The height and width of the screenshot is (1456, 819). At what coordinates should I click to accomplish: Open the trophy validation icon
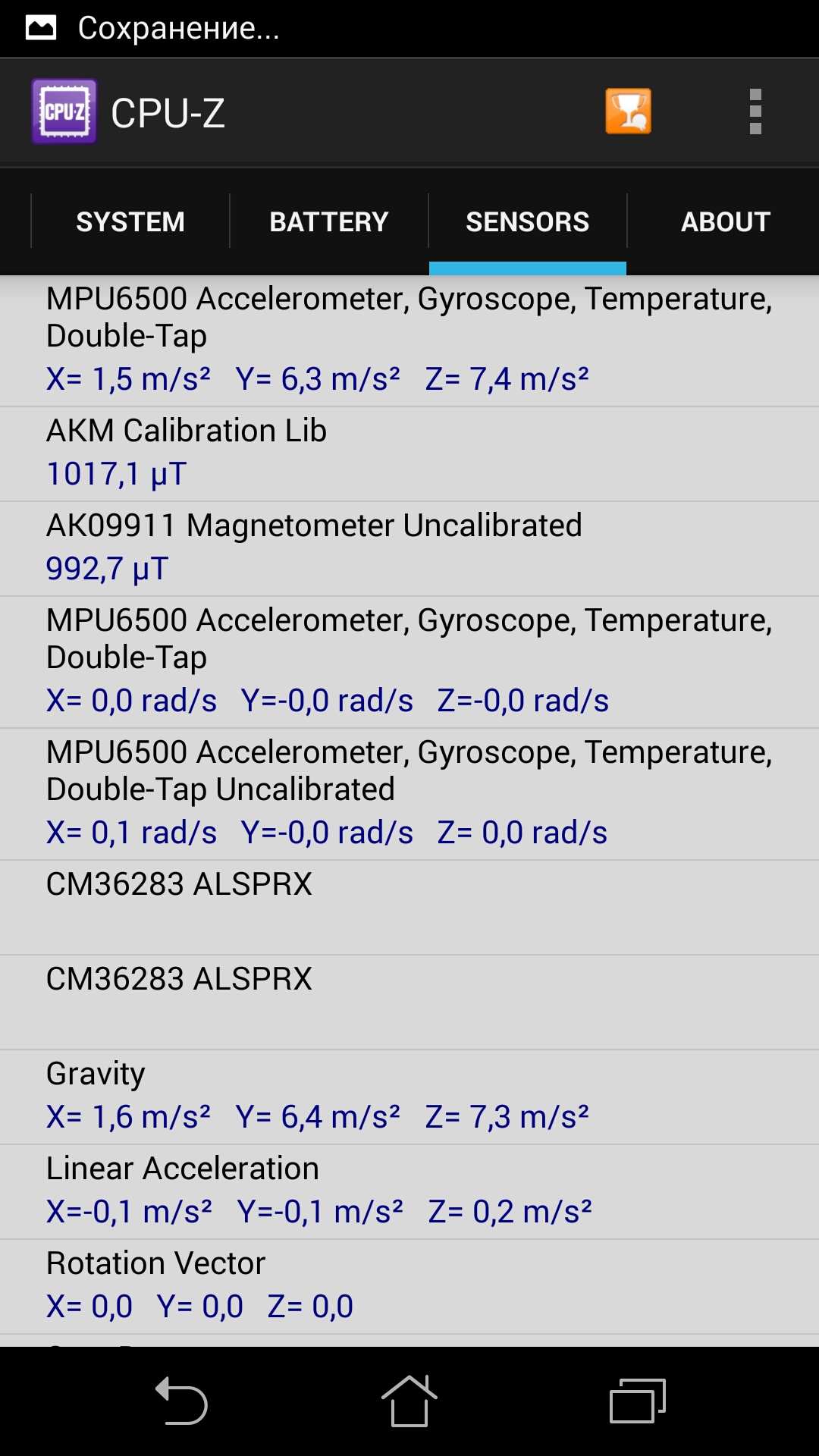628,111
